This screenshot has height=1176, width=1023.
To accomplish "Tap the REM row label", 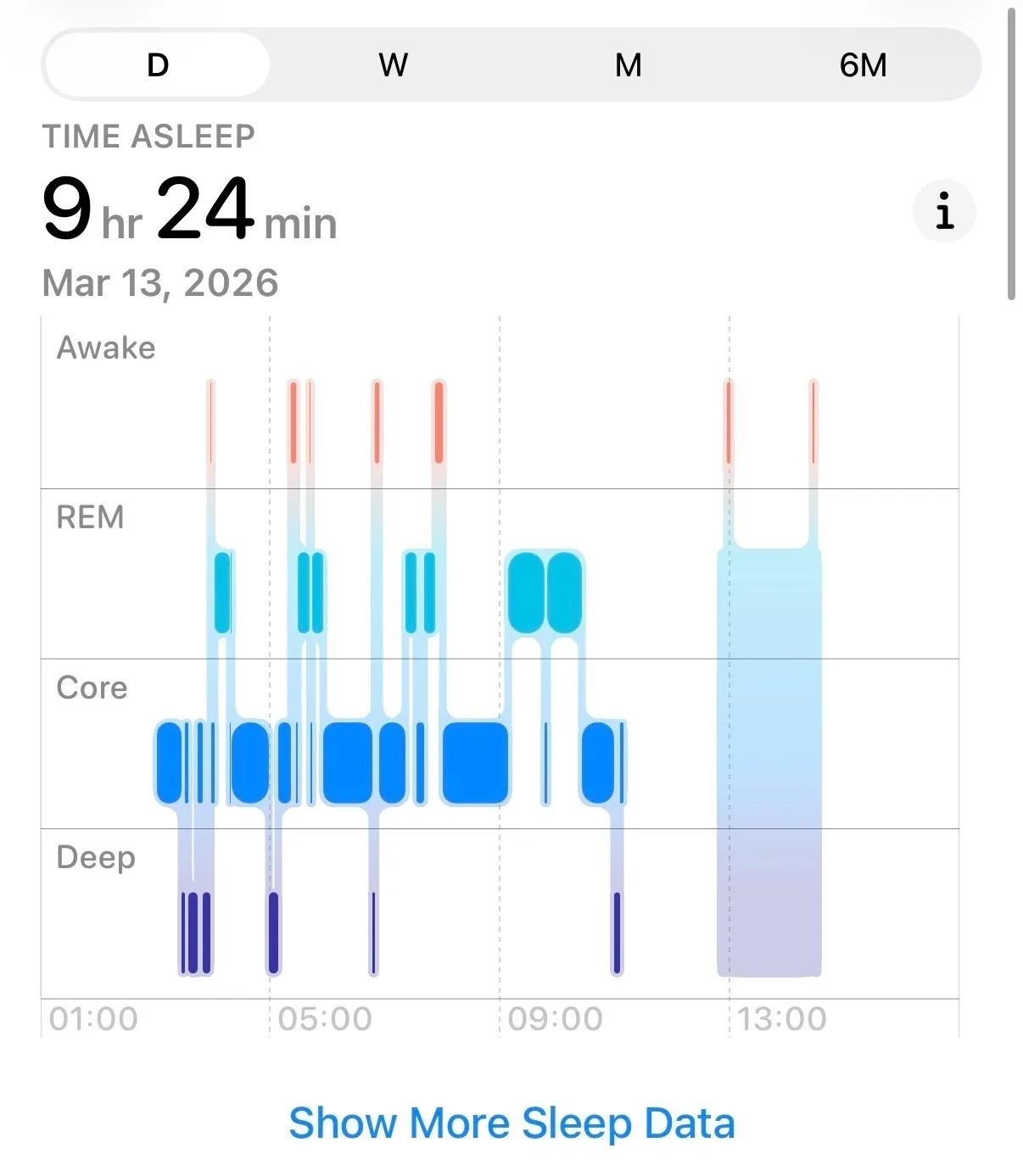I will click(90, 517).
